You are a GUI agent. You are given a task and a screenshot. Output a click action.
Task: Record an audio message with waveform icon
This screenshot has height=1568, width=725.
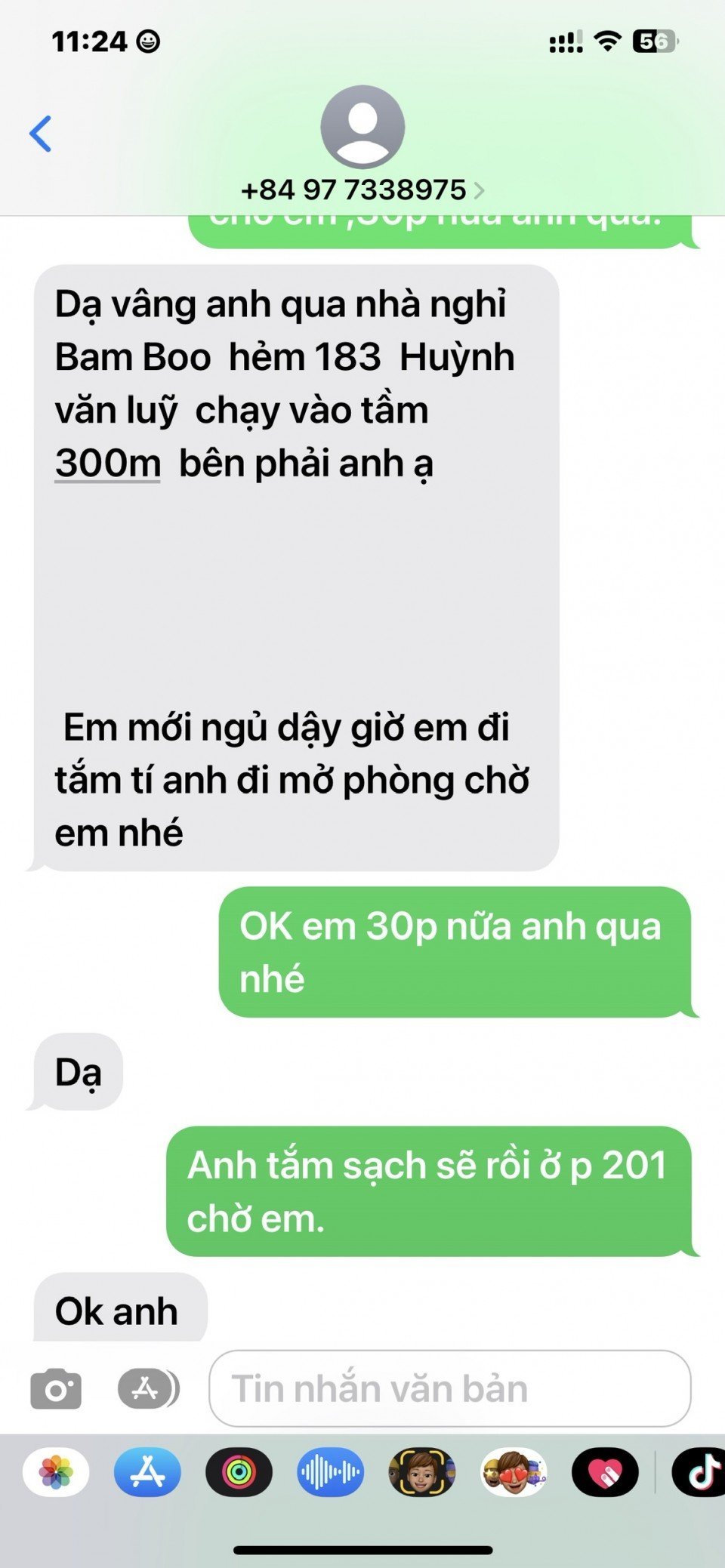click(330, 1472)
